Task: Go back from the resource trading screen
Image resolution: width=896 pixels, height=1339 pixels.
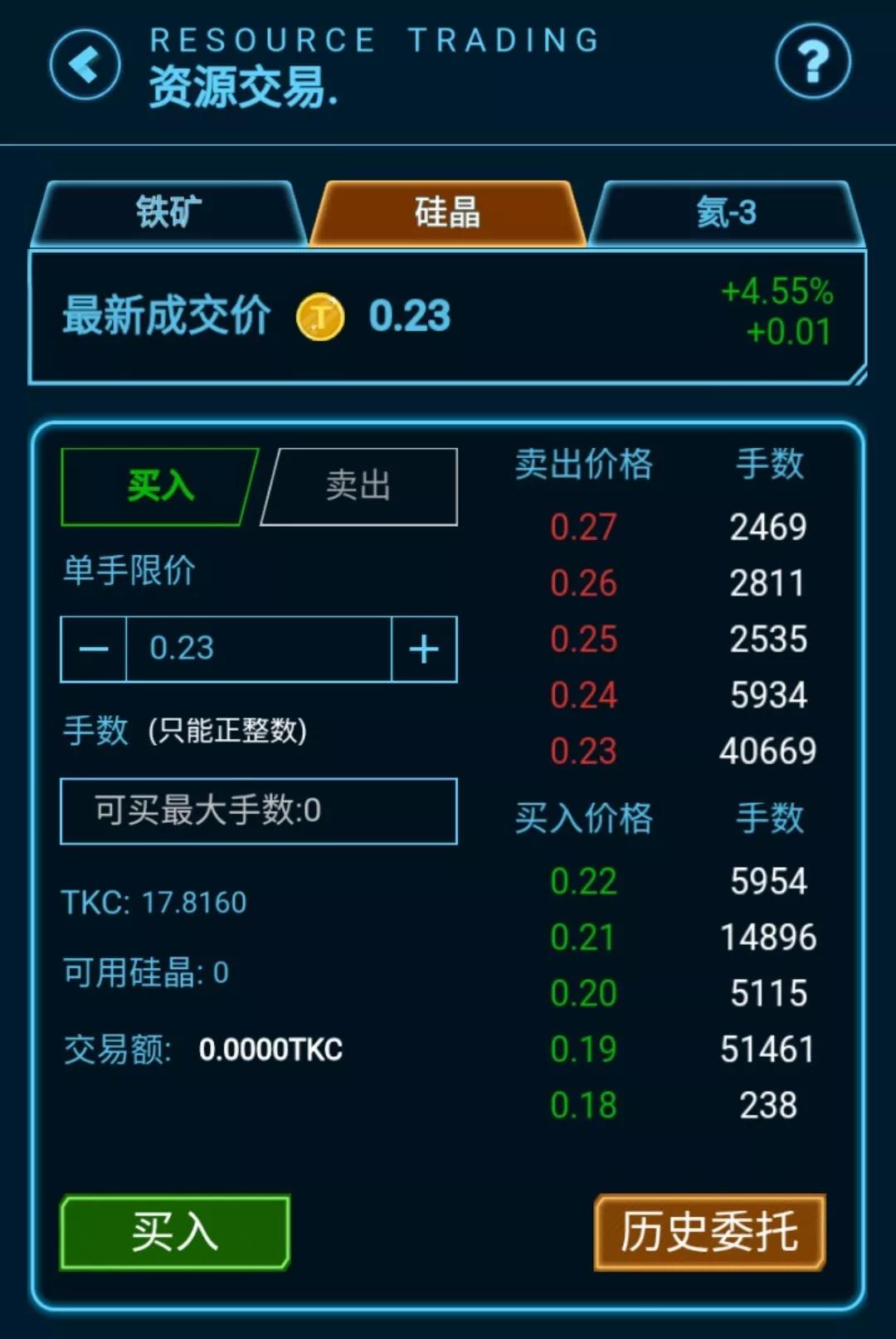Action: coord(85,64)
